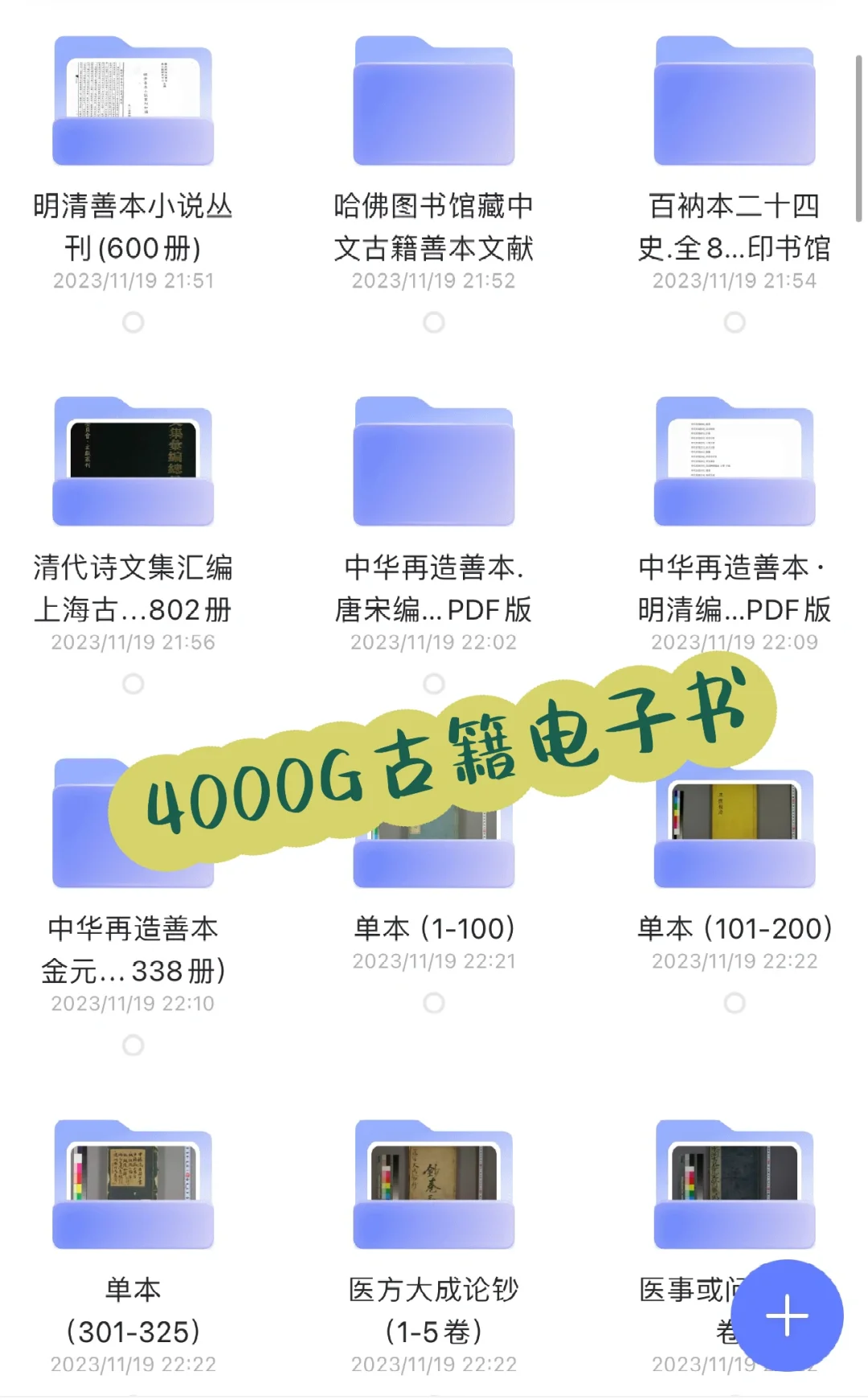The width and height of the screenshot is (868, 1400).
Task: Open the 清代诗文集汇编 folder
Action: click(x=133, y=462)
